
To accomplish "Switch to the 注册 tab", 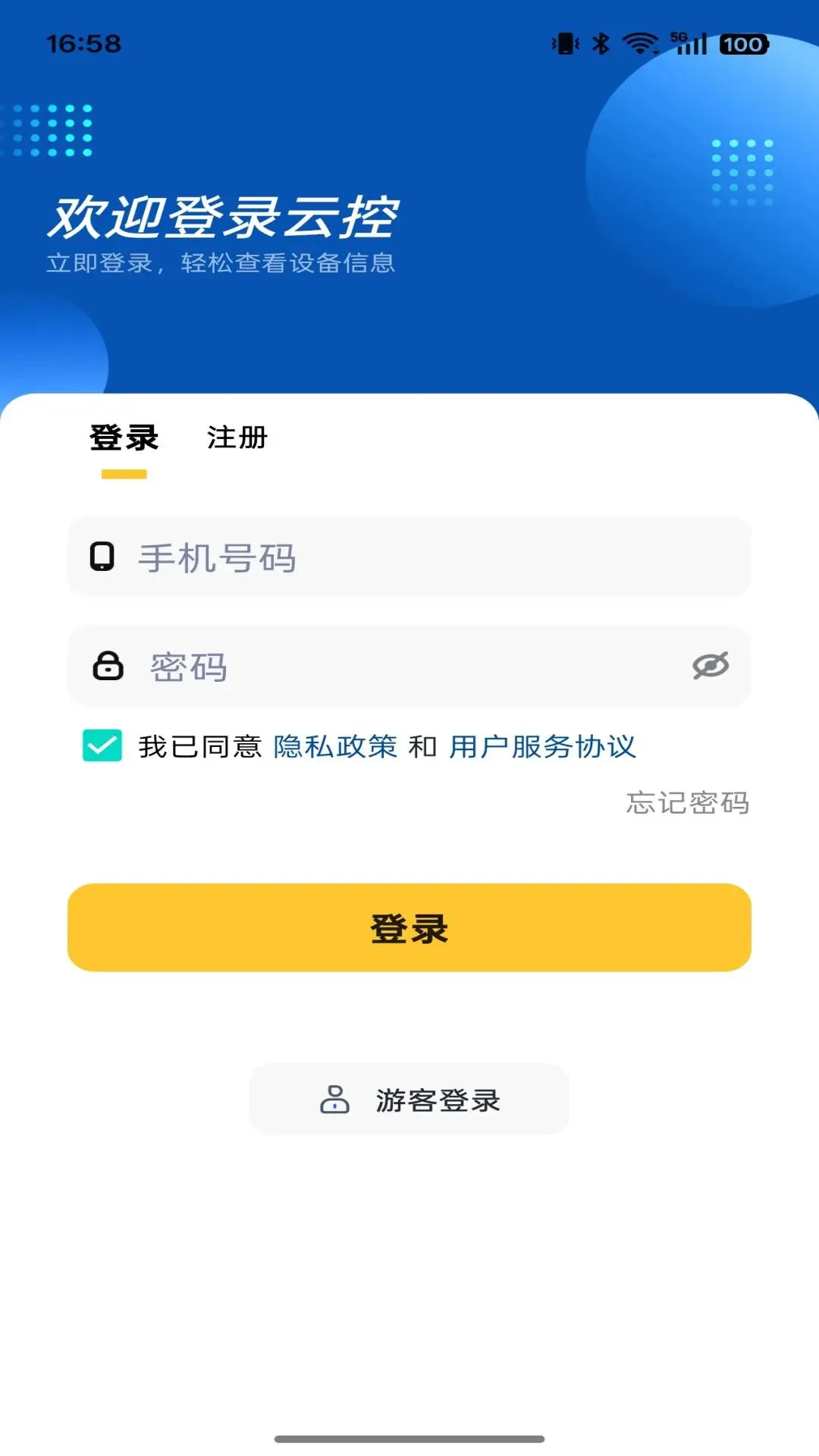I will point(237,438).
